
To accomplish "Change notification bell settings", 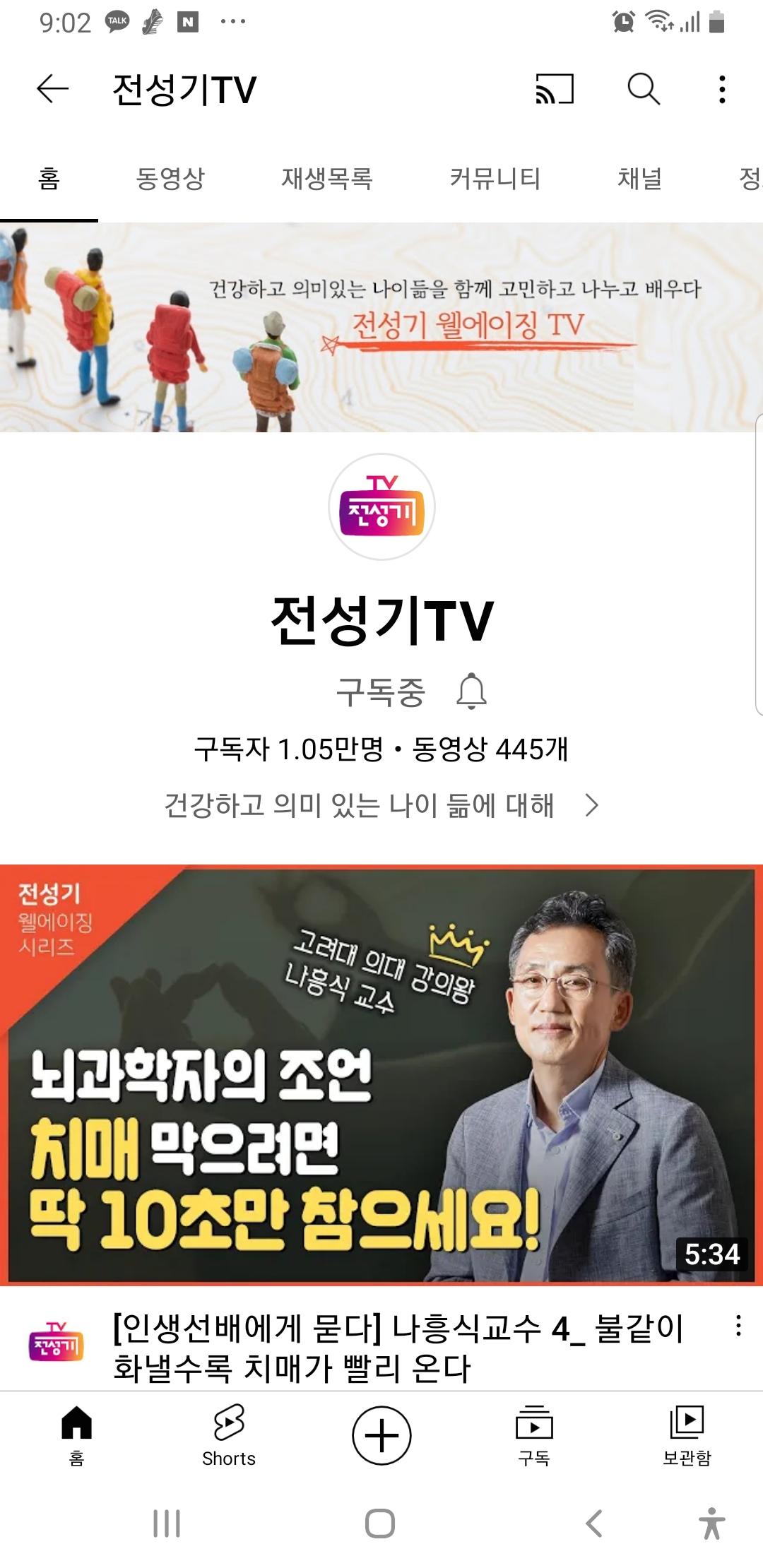I will coord(471,691).
